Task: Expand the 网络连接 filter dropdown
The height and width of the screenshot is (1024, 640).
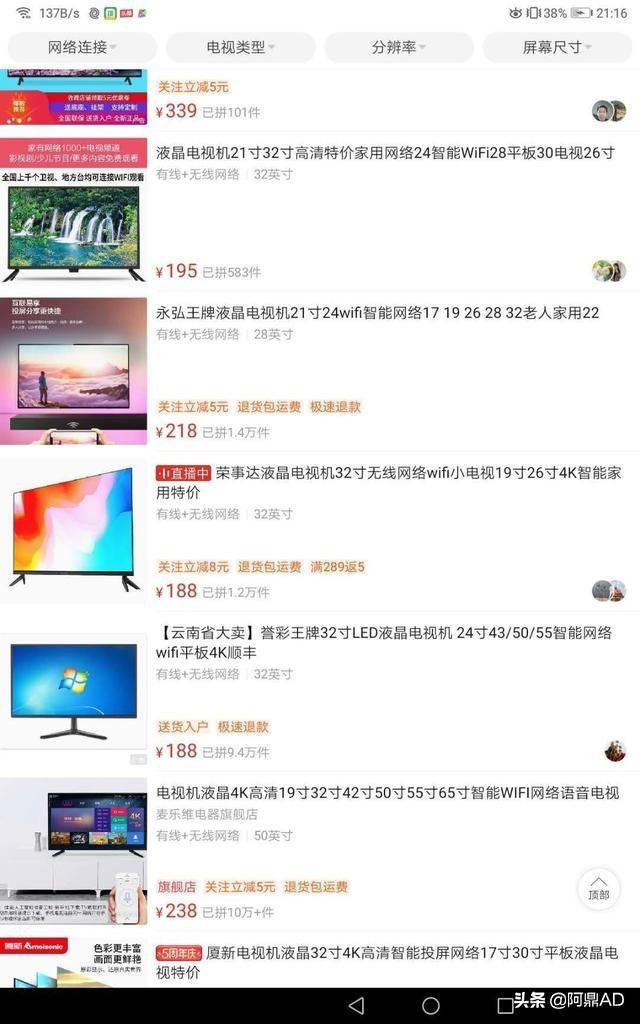Action: [82, 47]
